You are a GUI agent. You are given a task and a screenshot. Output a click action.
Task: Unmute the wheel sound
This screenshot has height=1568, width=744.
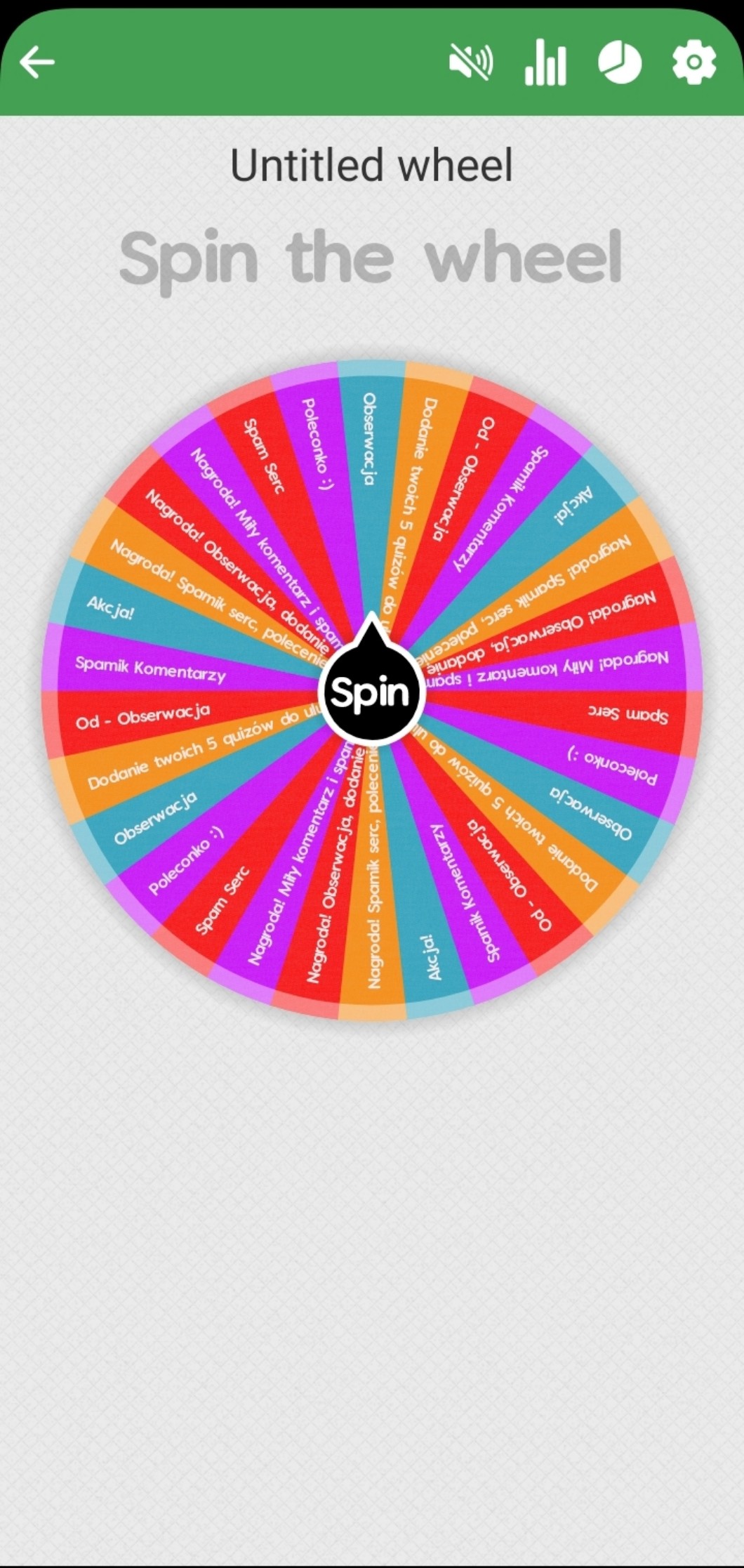pos(471,62)
